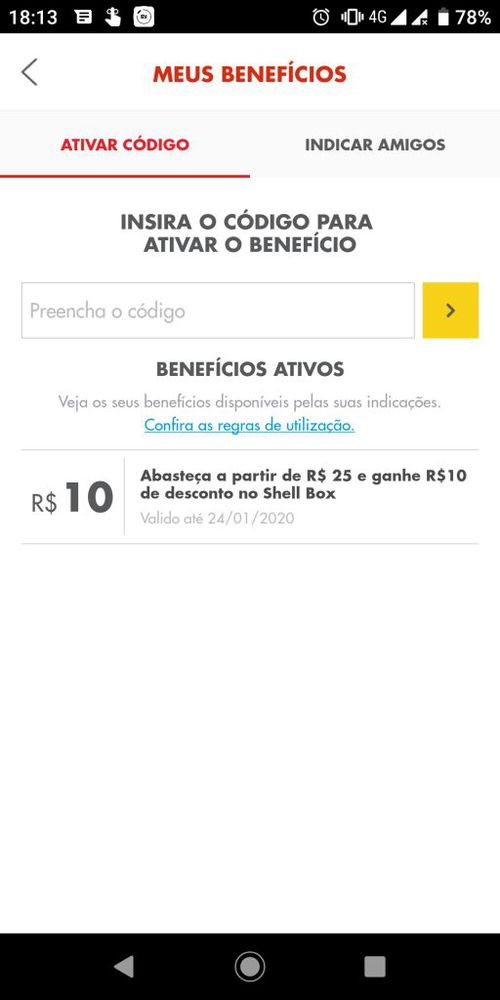Submit the code with the yellow arrow button
Image resolution: width=500 pixels, height=1000 pixels.
(x=450, y=311)
